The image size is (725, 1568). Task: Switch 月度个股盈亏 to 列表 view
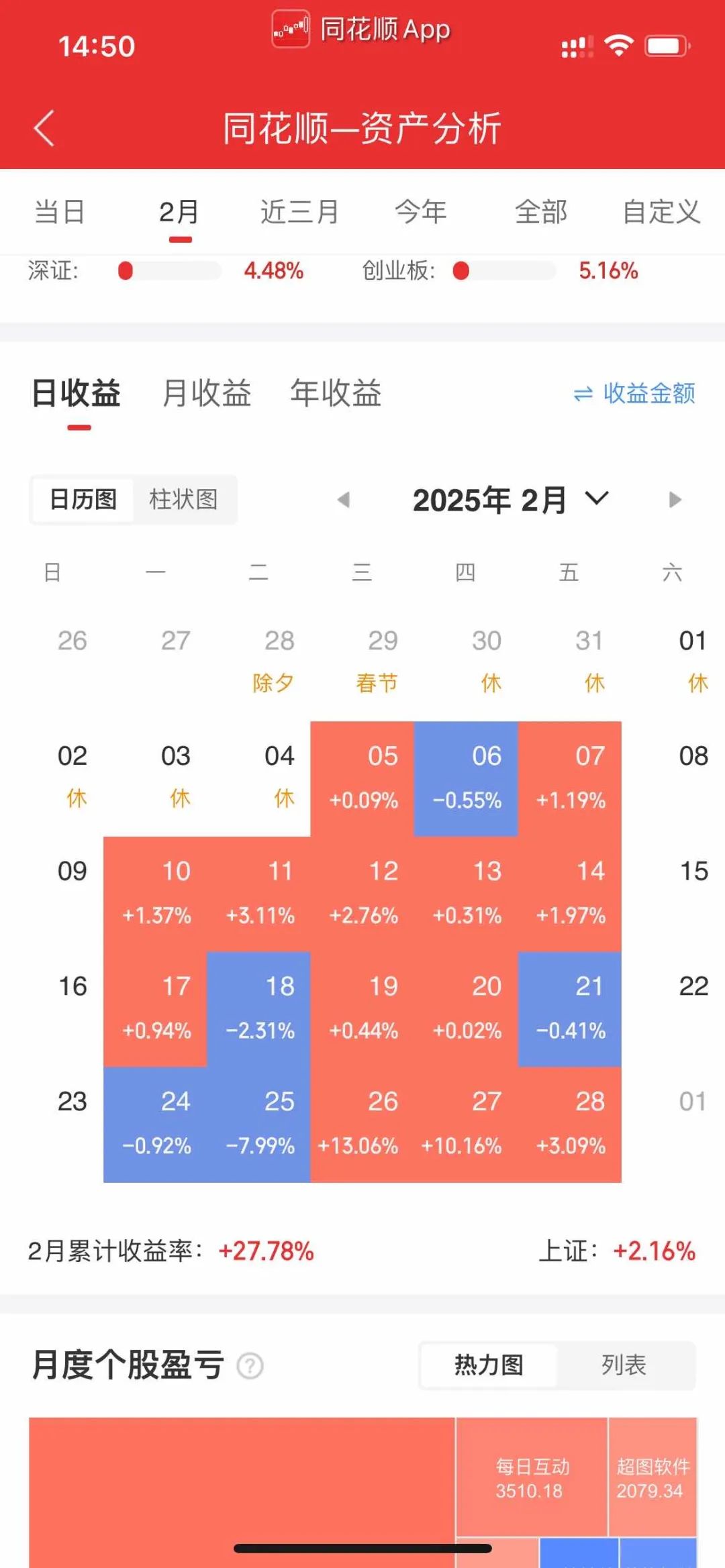click(x=624, y=1365)
